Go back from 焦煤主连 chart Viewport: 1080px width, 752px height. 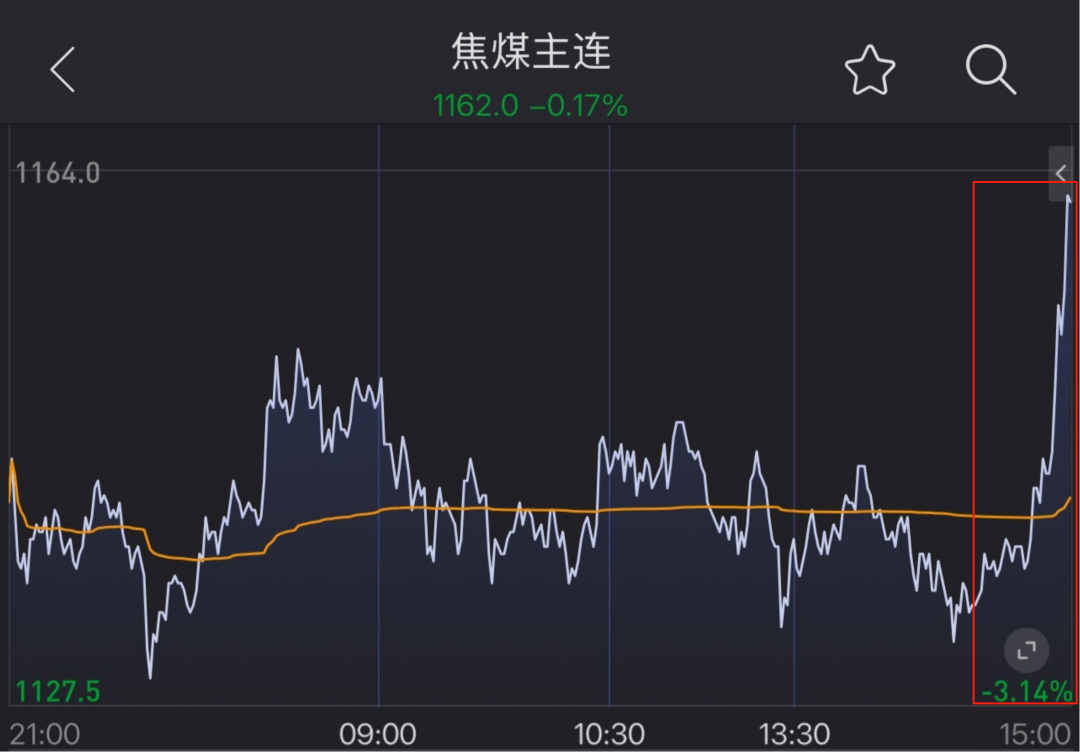click(x=63, y=70)
